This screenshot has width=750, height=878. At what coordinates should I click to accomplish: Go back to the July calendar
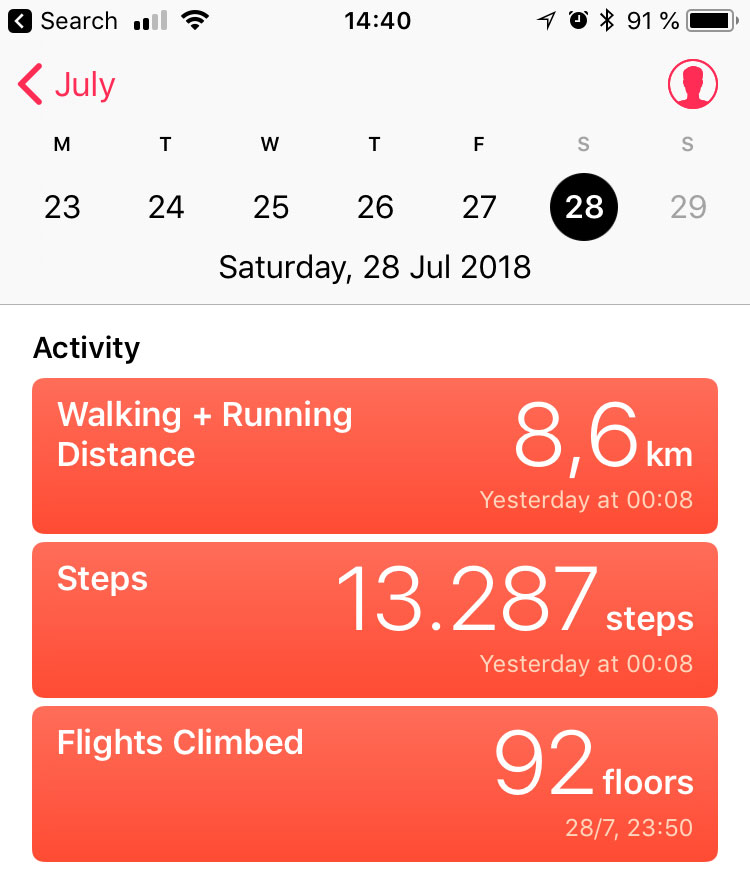click(x=67, y=85)
